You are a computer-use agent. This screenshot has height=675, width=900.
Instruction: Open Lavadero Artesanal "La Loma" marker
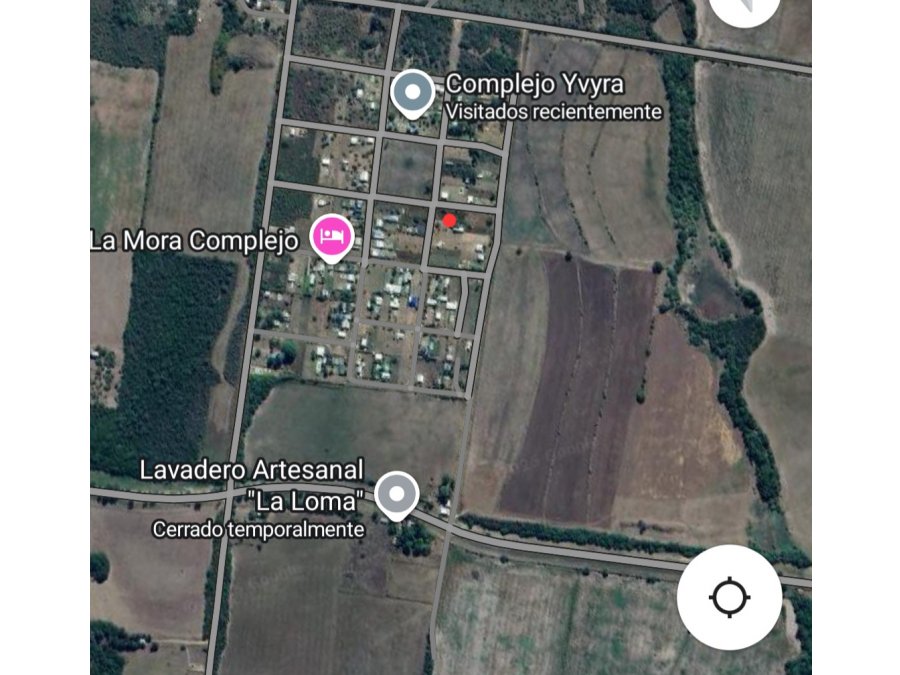398,494
